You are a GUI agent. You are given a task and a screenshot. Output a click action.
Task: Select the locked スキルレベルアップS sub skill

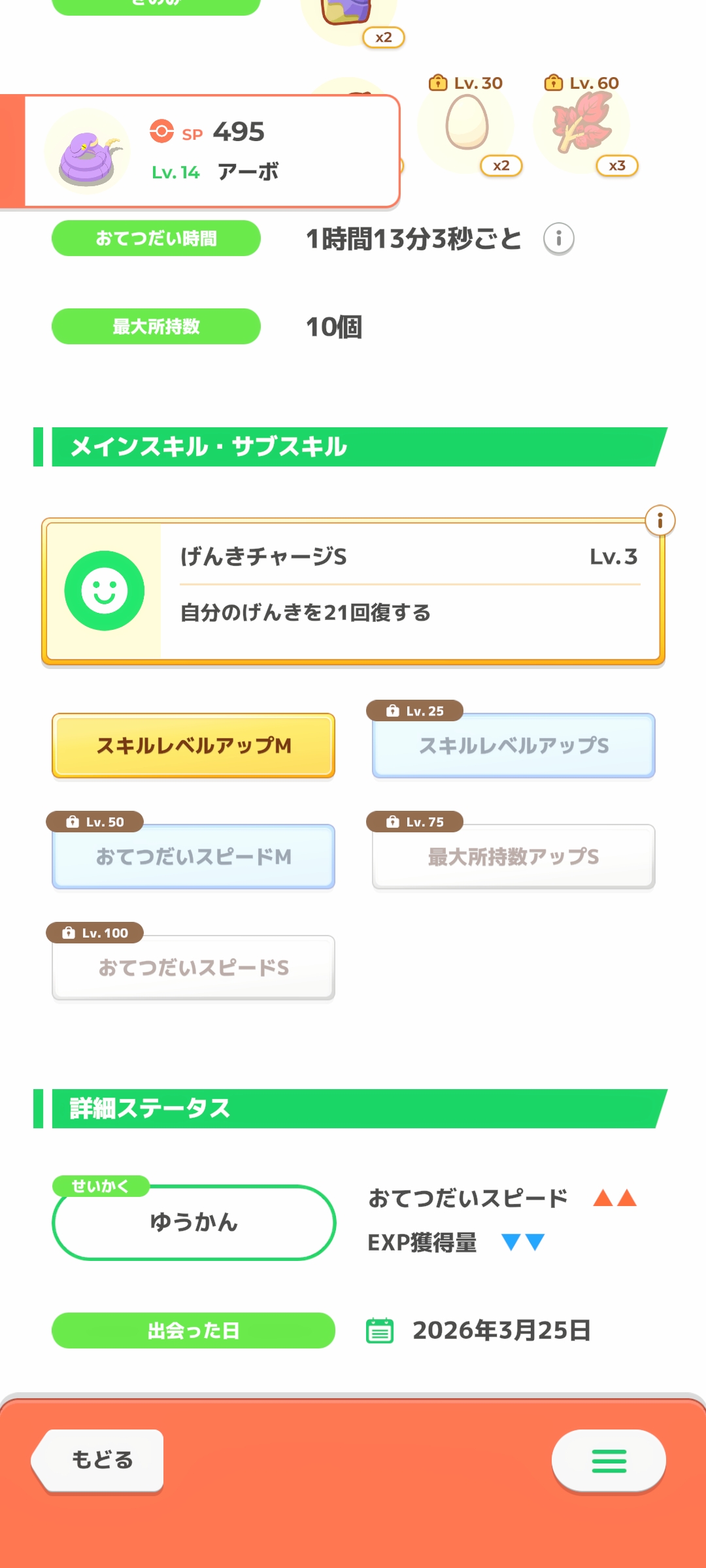514,745
